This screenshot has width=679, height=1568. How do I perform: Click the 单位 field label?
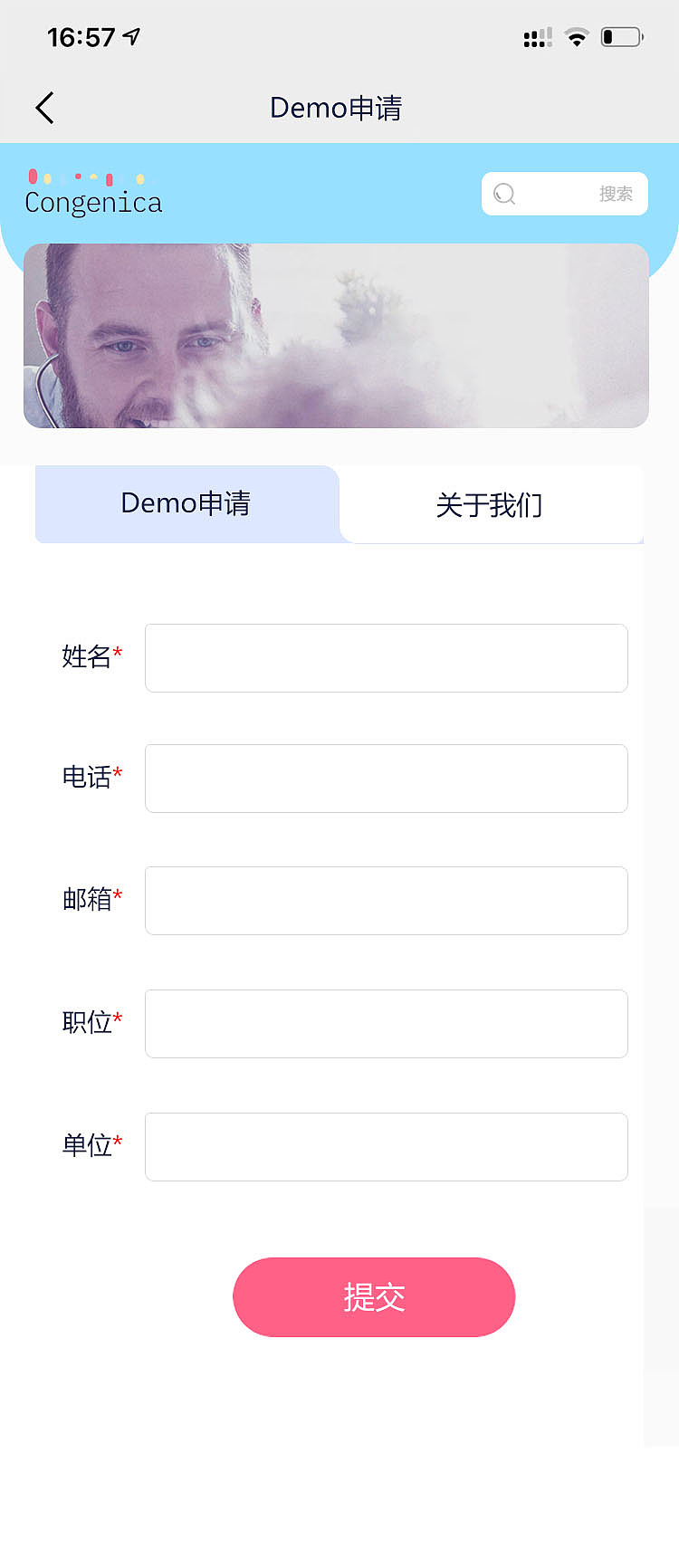pyautogui.click(x=88, y=1145)
